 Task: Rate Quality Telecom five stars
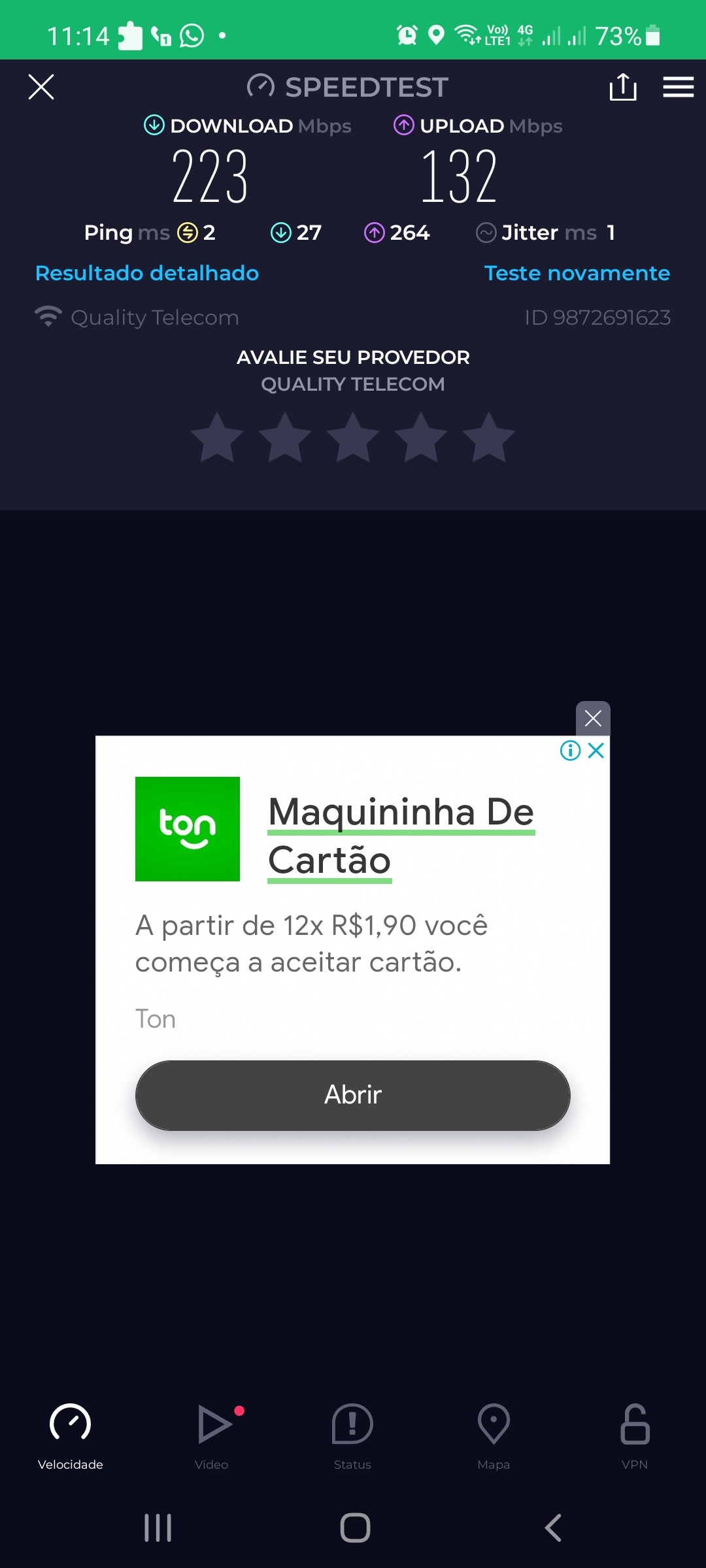488,438
